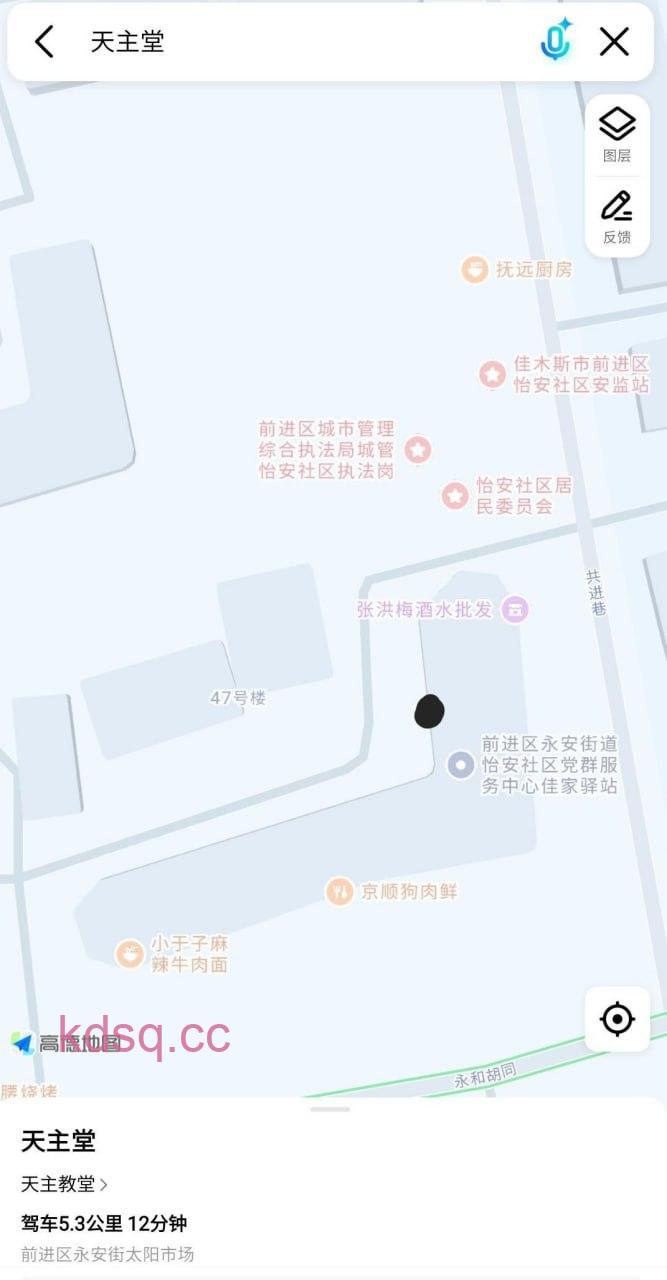This screenshot has height=1280, width=667.
Task: Select the 京顺狗肉鲜 restaurant marker
Action: [x=340, y=891]
